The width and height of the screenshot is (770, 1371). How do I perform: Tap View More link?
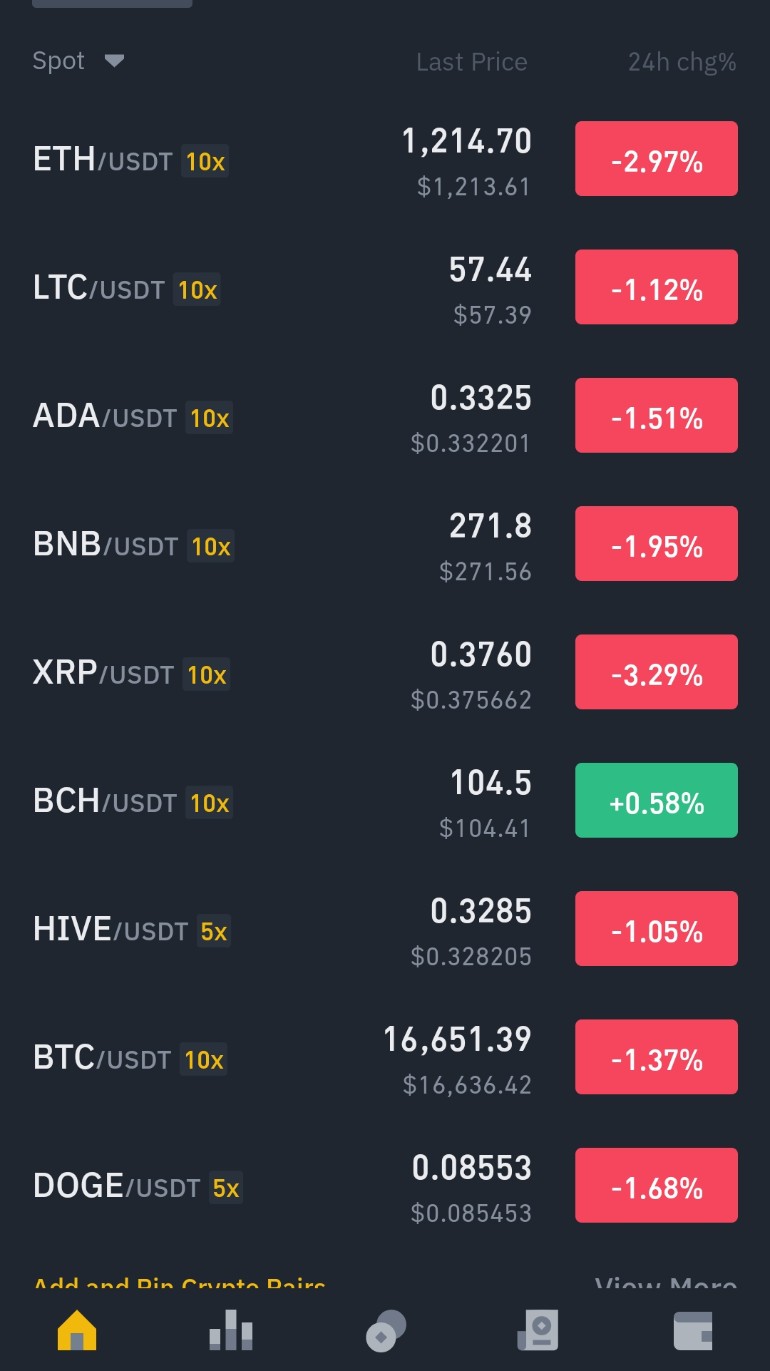pos(666,1282)
